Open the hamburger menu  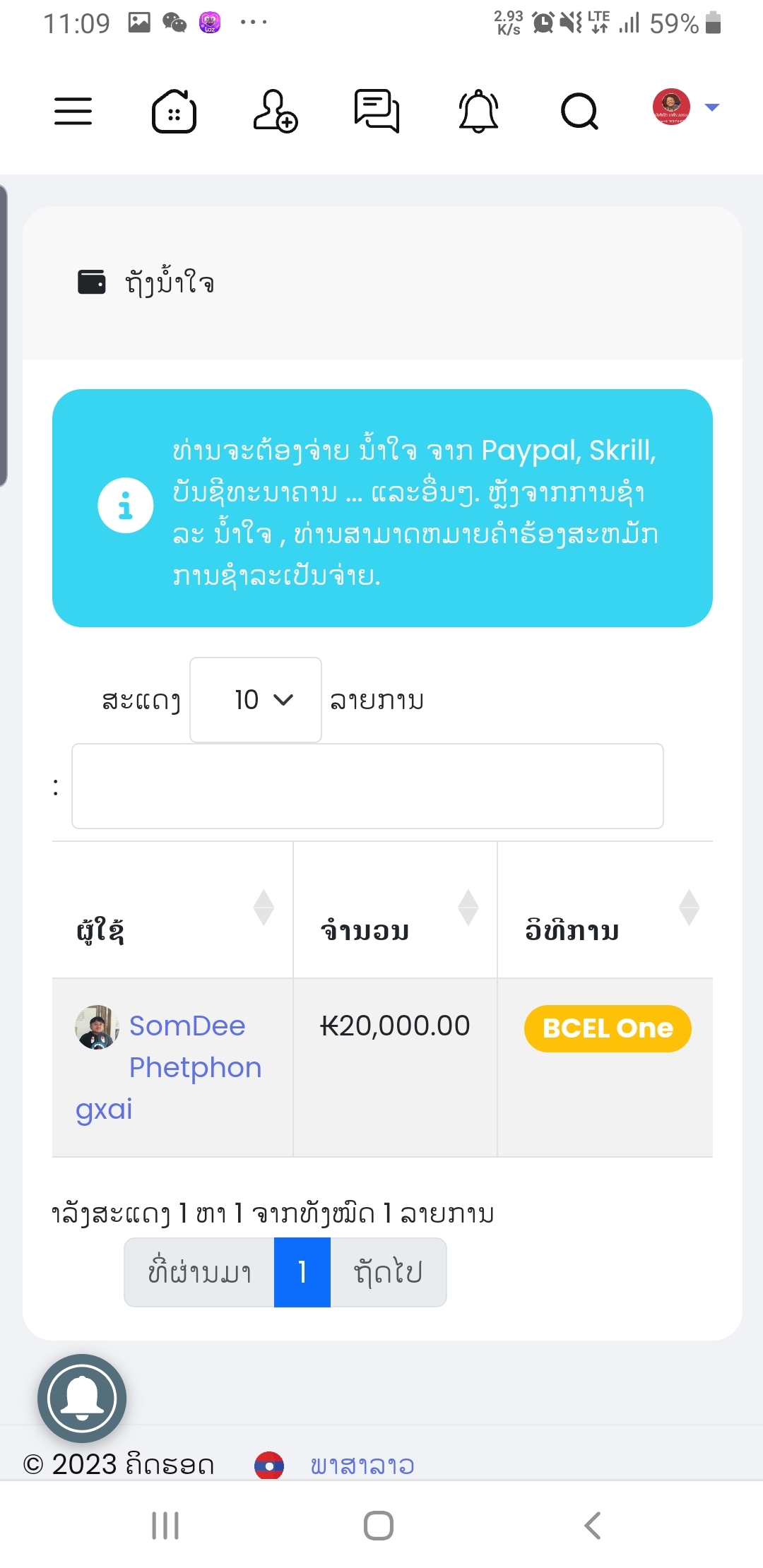tap(73, 111)
